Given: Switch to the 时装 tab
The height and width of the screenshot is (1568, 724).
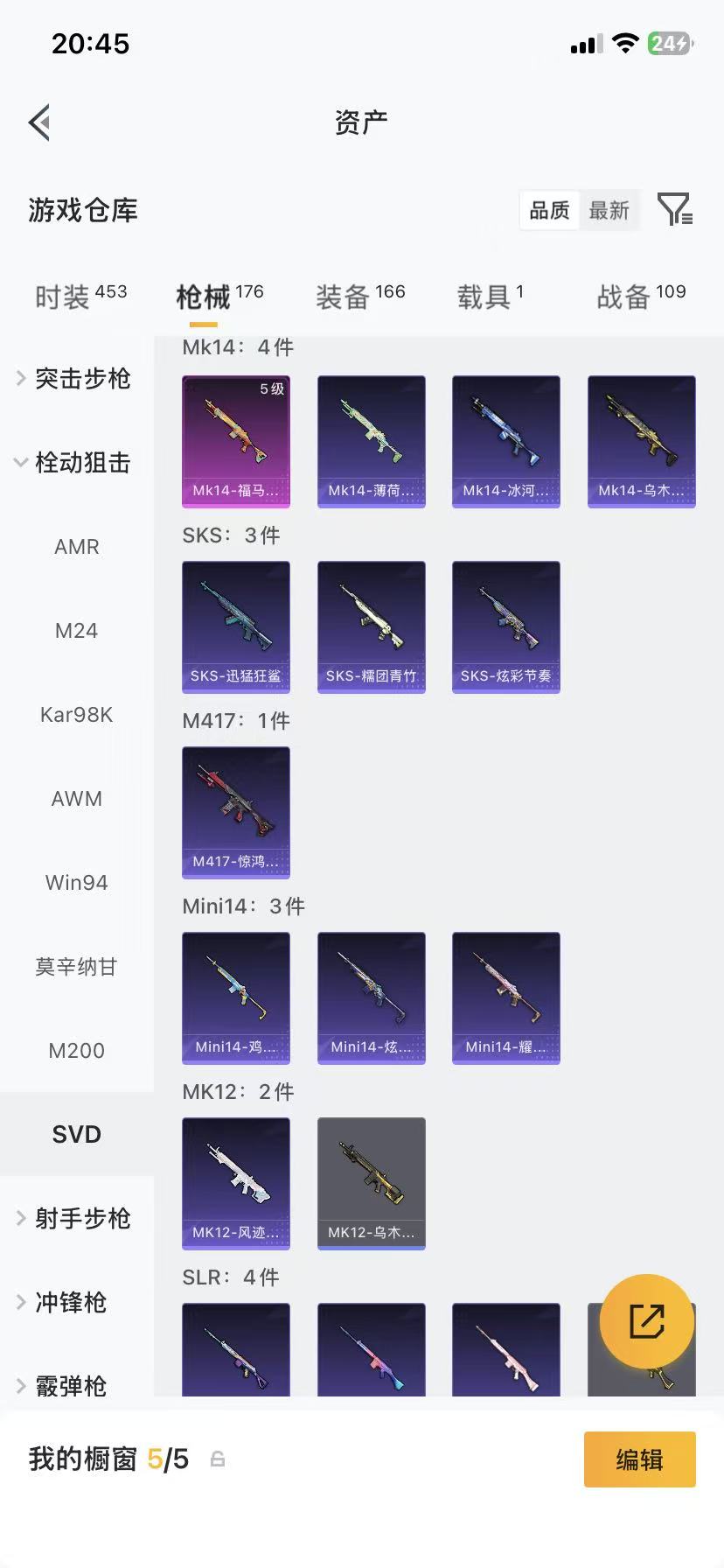Looking at the screenshot, I should pos(80,297).
